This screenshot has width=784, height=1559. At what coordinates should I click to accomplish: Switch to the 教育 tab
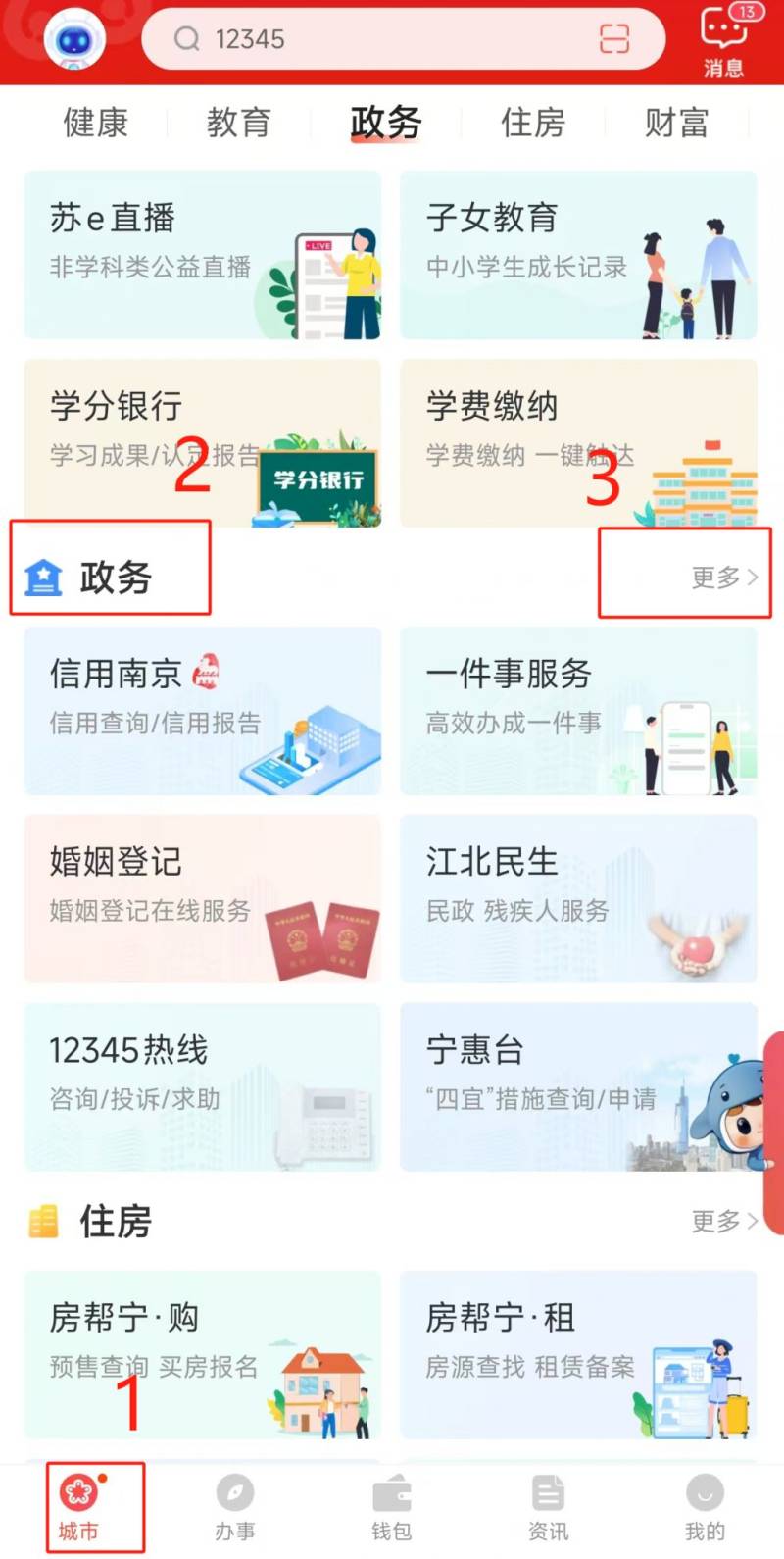coord(238,124)
